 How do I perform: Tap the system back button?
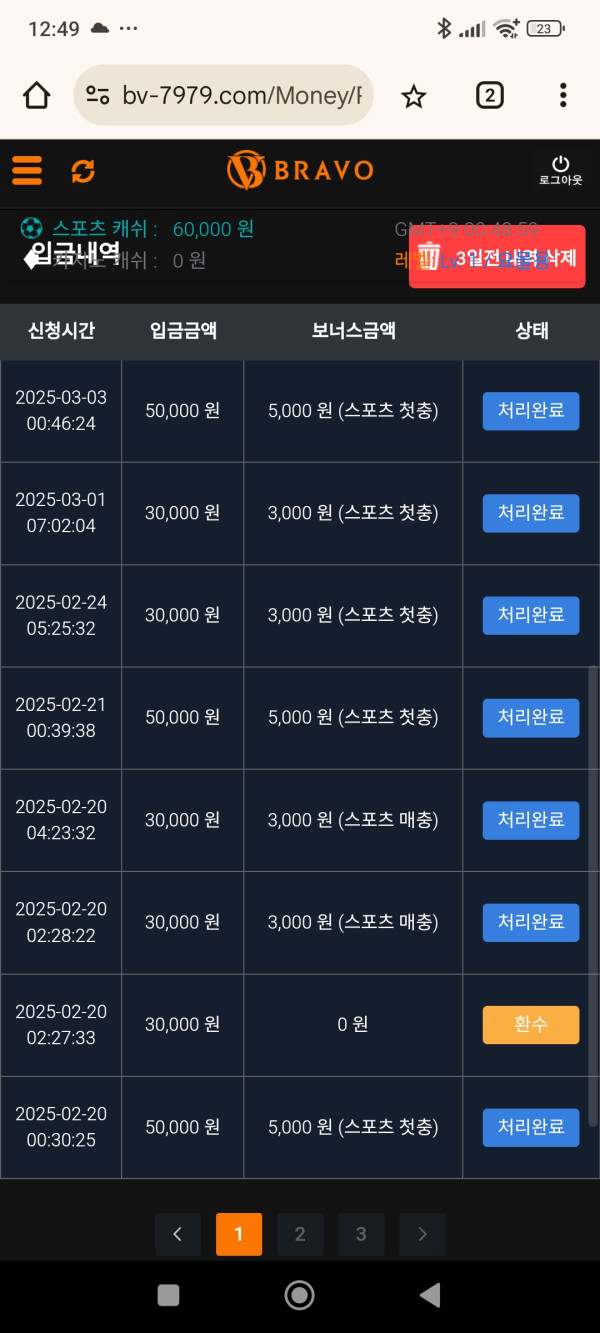430,1296
